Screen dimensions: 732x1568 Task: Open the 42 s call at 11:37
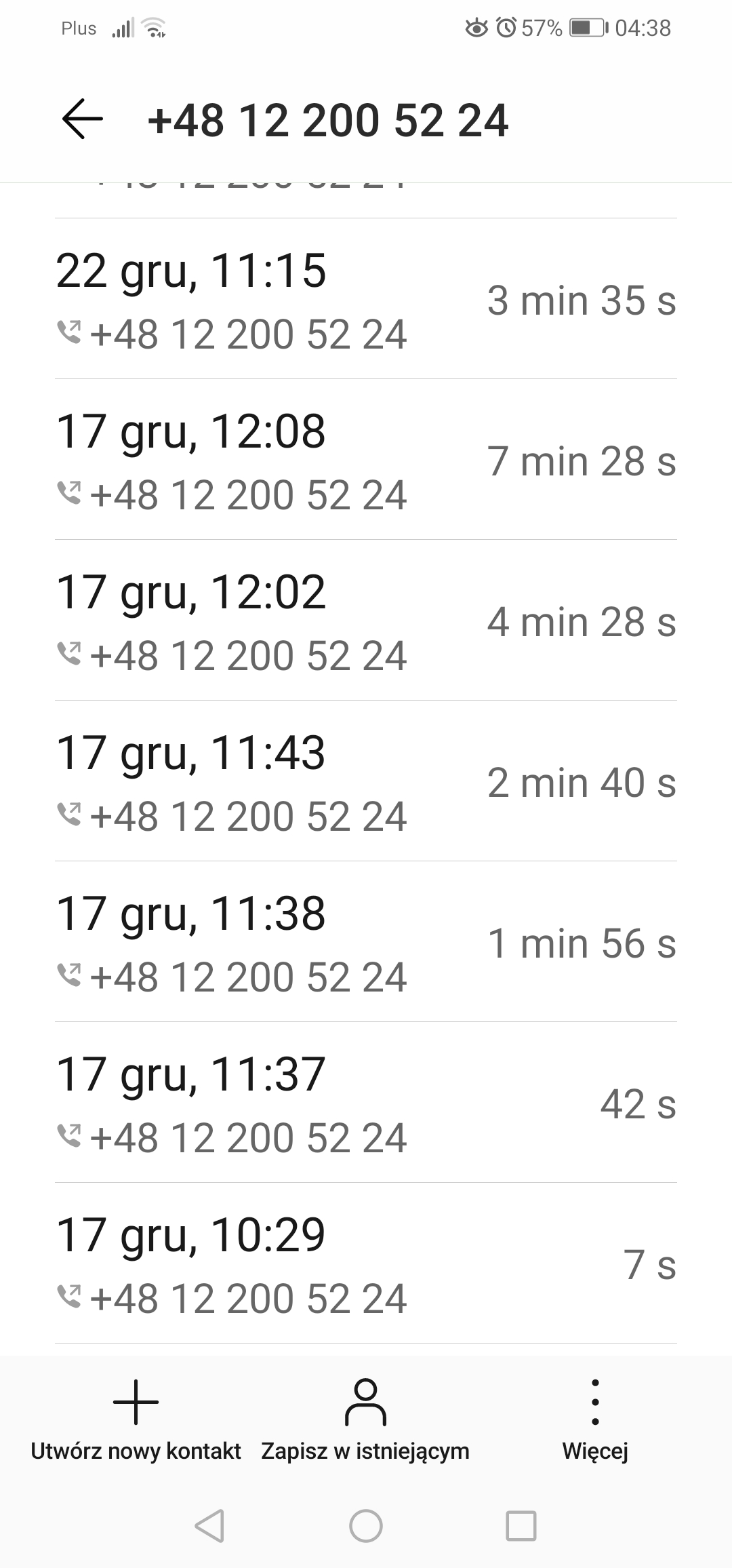pos(366,1103)
